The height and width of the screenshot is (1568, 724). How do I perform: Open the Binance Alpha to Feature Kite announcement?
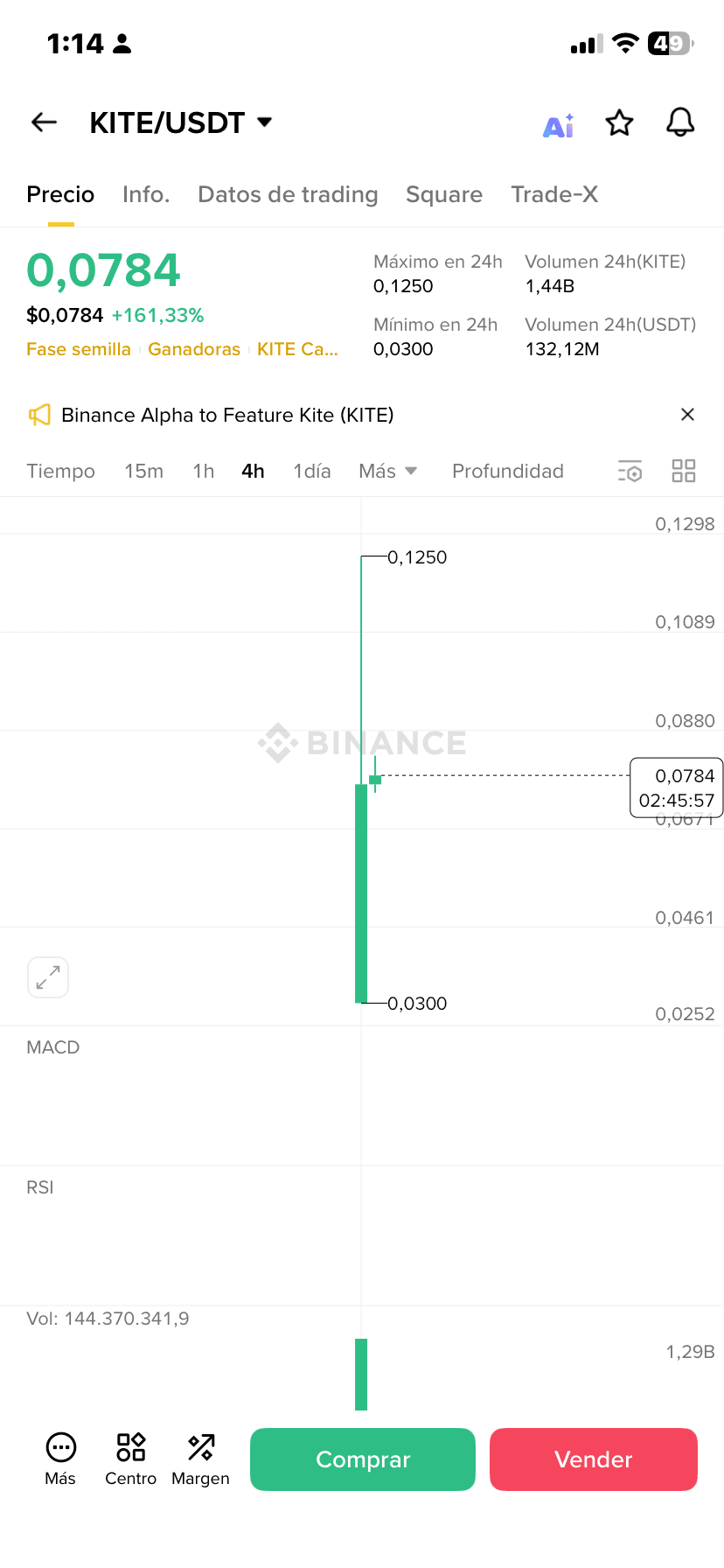click(x=227, y=415)
